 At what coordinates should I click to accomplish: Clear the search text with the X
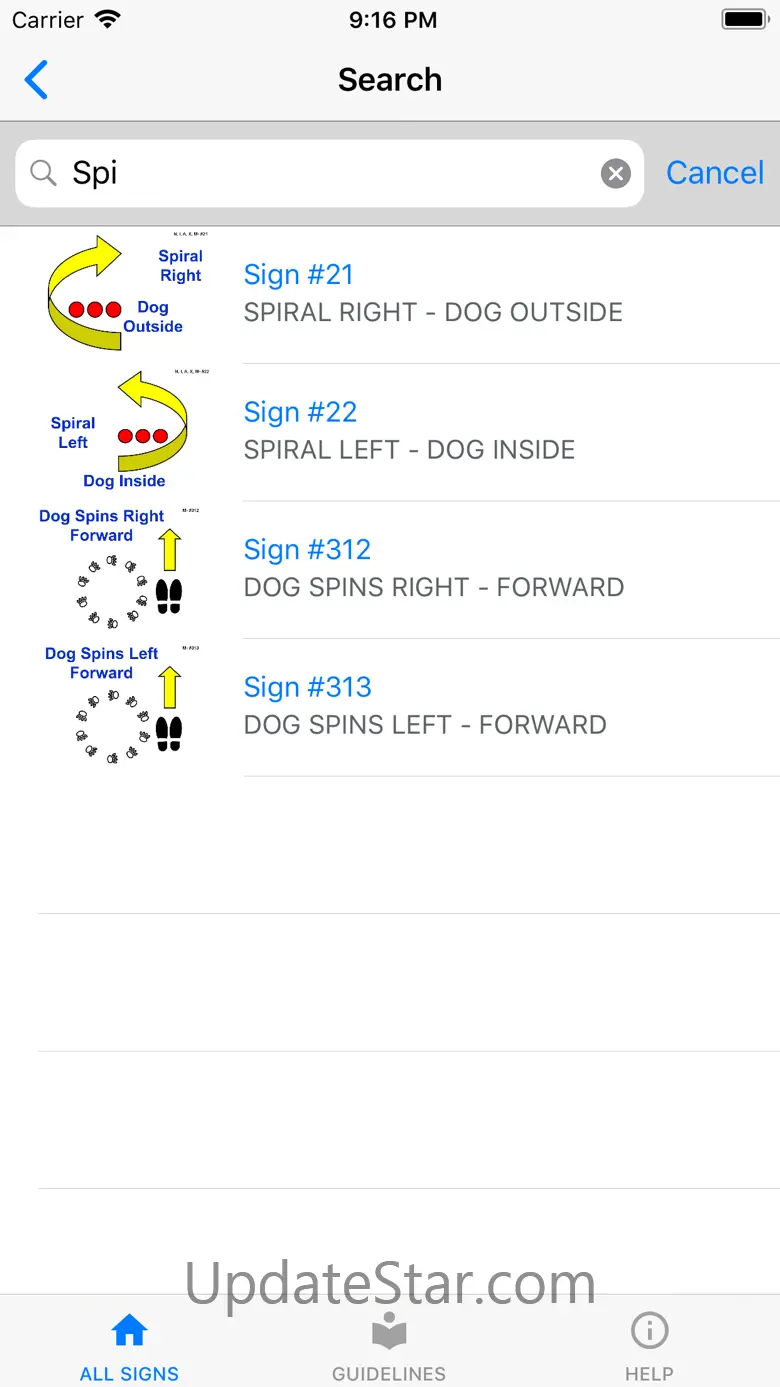click(616, 174)
